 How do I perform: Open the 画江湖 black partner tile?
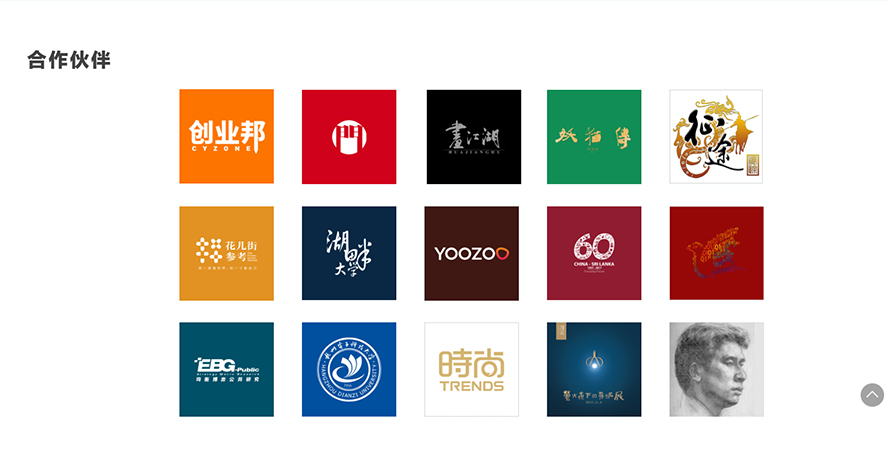click(473, 136)
